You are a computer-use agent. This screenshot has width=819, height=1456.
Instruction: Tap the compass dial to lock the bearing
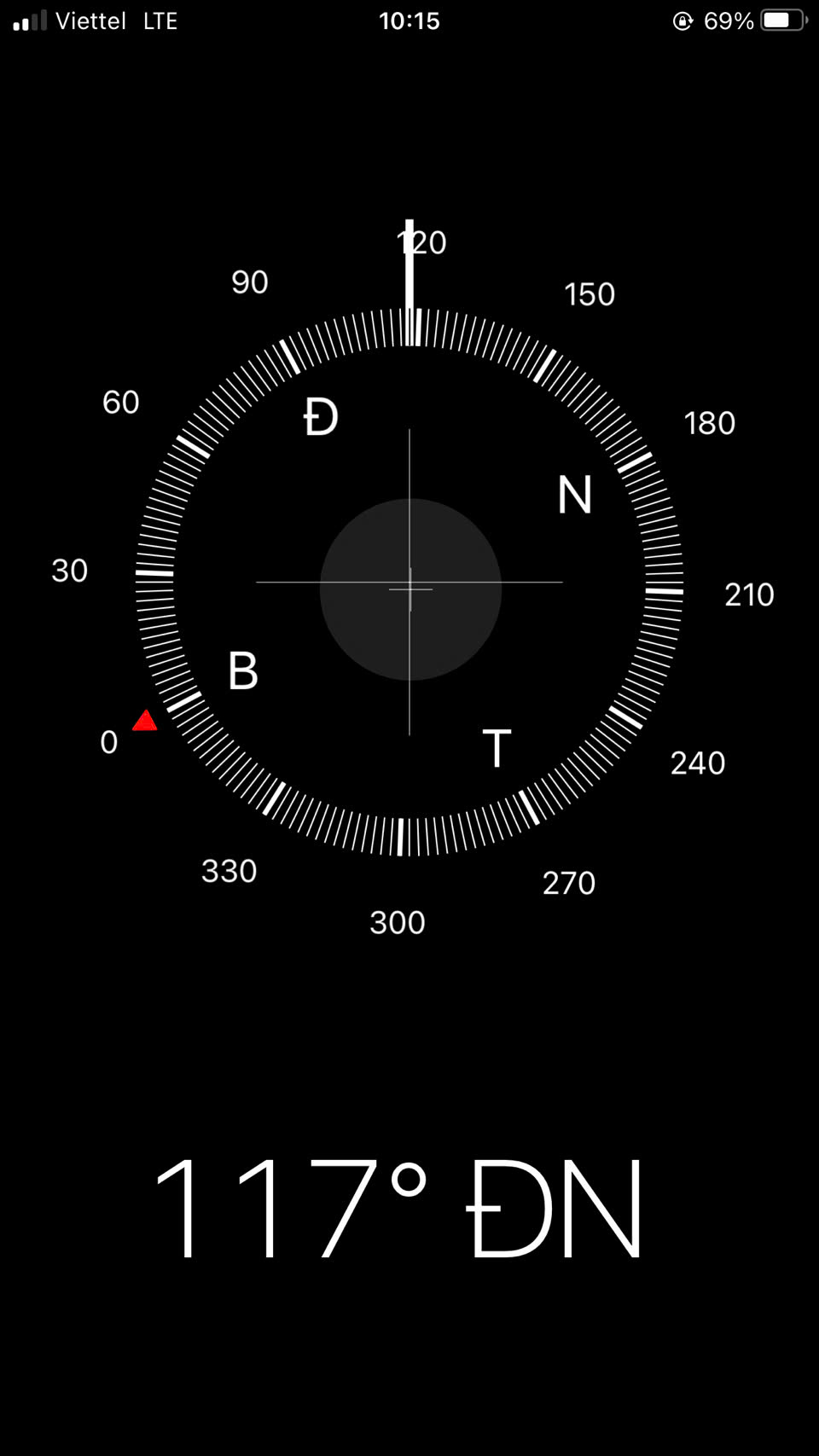pos(409,582)
